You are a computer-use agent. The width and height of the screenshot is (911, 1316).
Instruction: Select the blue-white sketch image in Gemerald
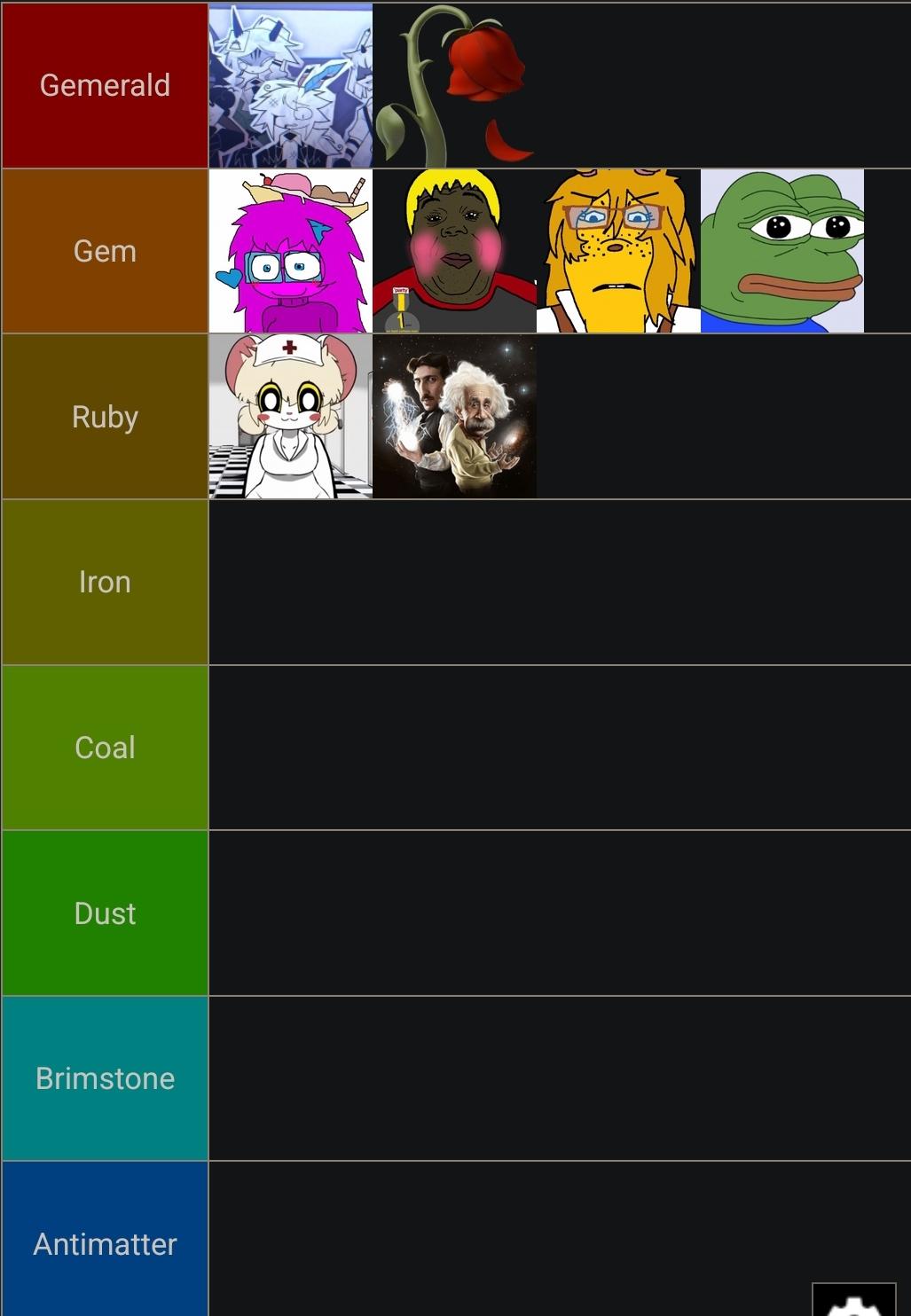click(x=290, y=85)
